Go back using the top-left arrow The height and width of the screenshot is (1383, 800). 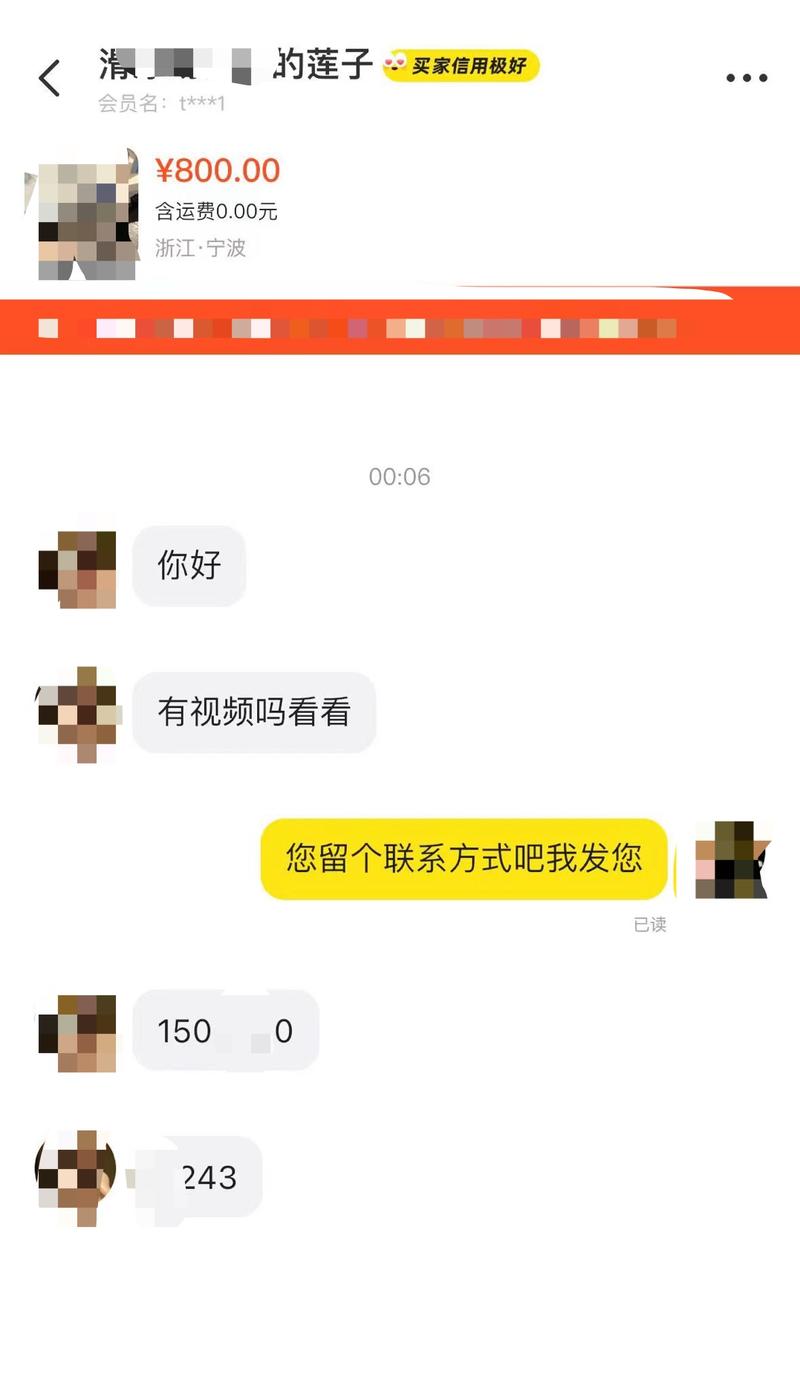tap(49, 78)
